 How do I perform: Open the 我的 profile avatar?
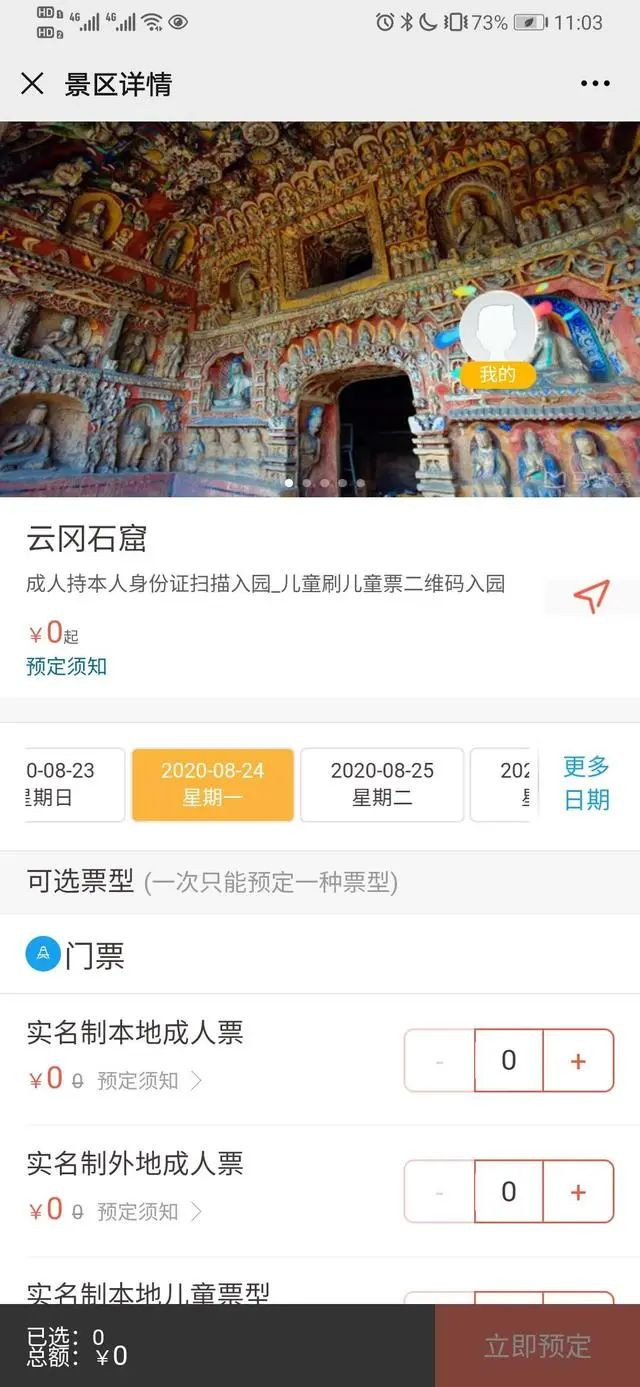498,338
